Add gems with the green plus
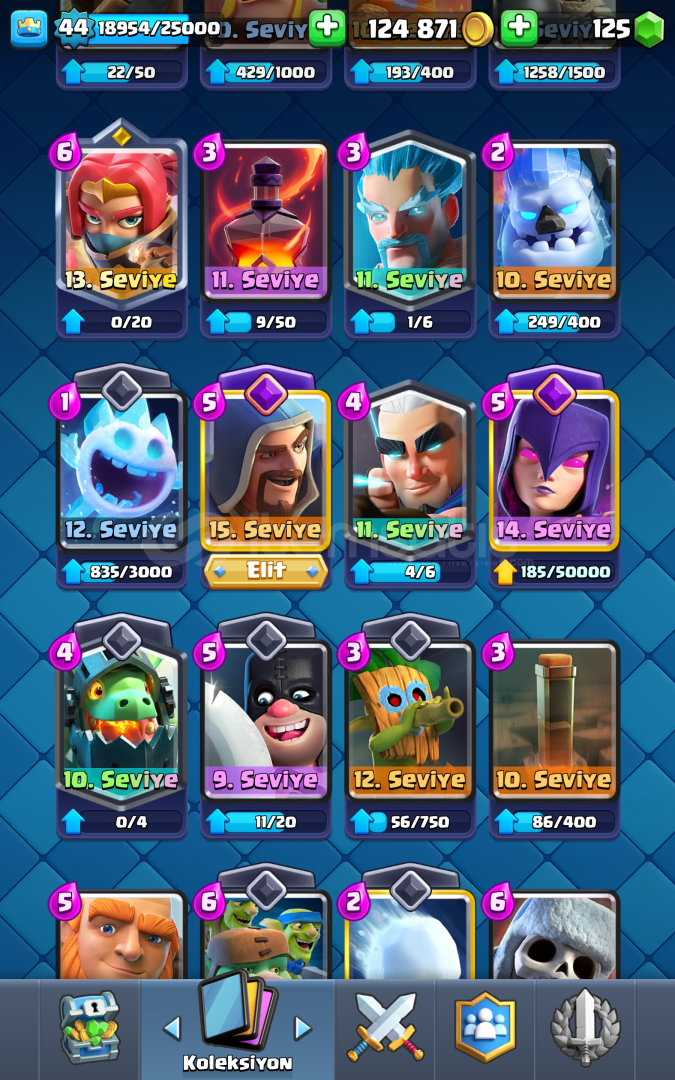 click(518, 29)
